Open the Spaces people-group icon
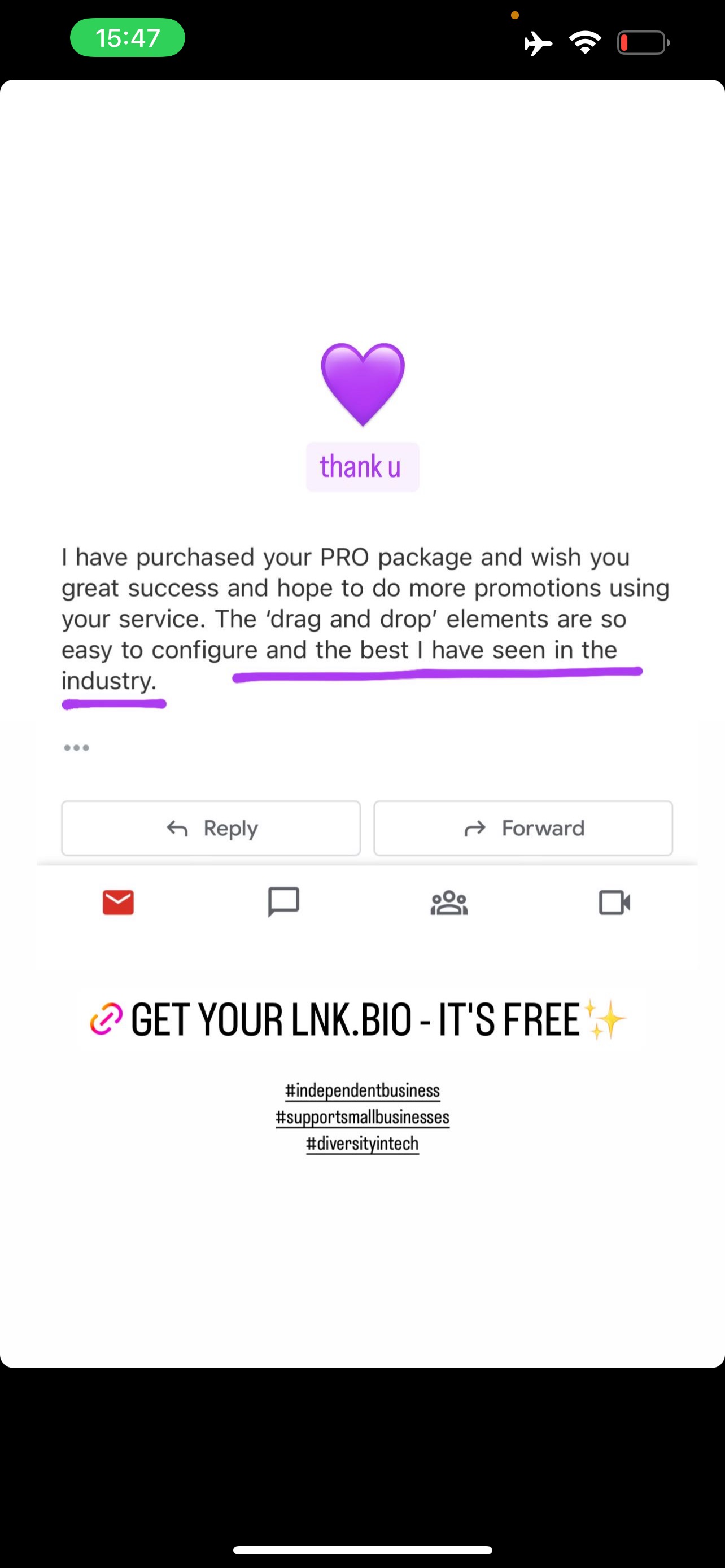 pyautogui.click(x=449, y=903)
